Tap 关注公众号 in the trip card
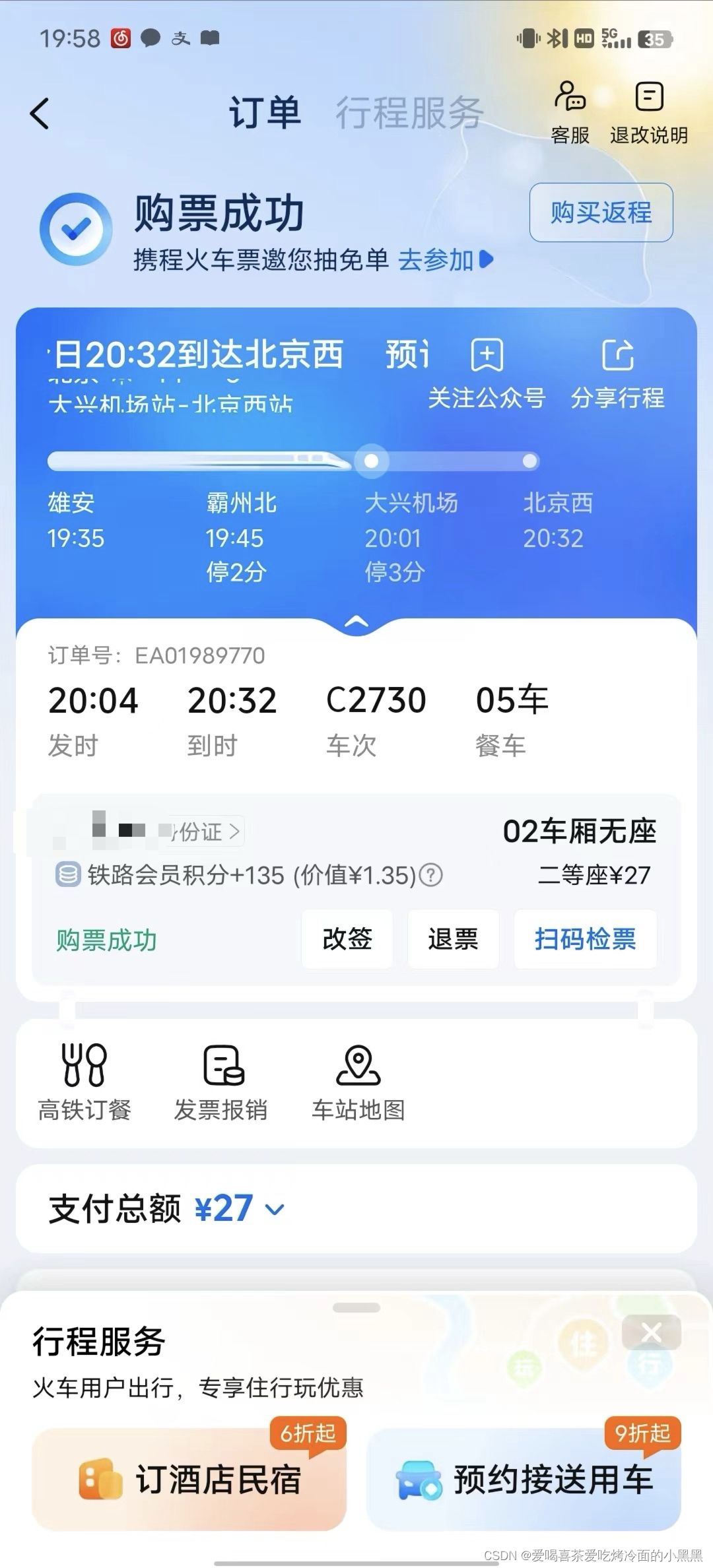The width and height of the screenshot is (713, 1568). point(487,373)
